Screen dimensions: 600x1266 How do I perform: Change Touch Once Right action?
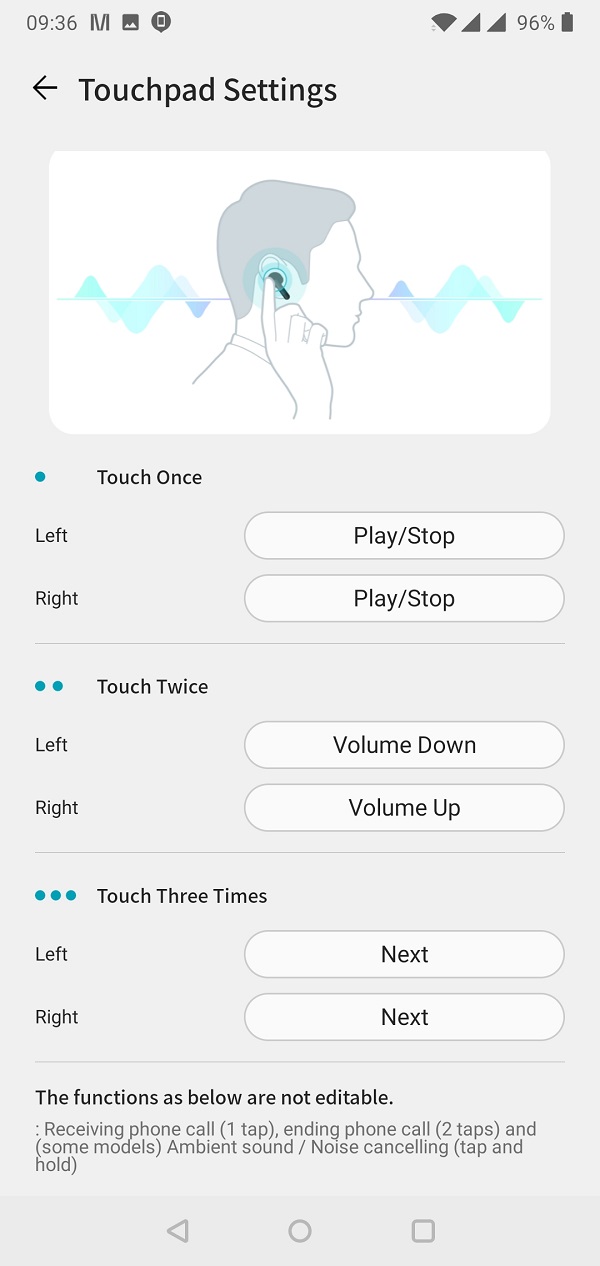coord(404,599)
